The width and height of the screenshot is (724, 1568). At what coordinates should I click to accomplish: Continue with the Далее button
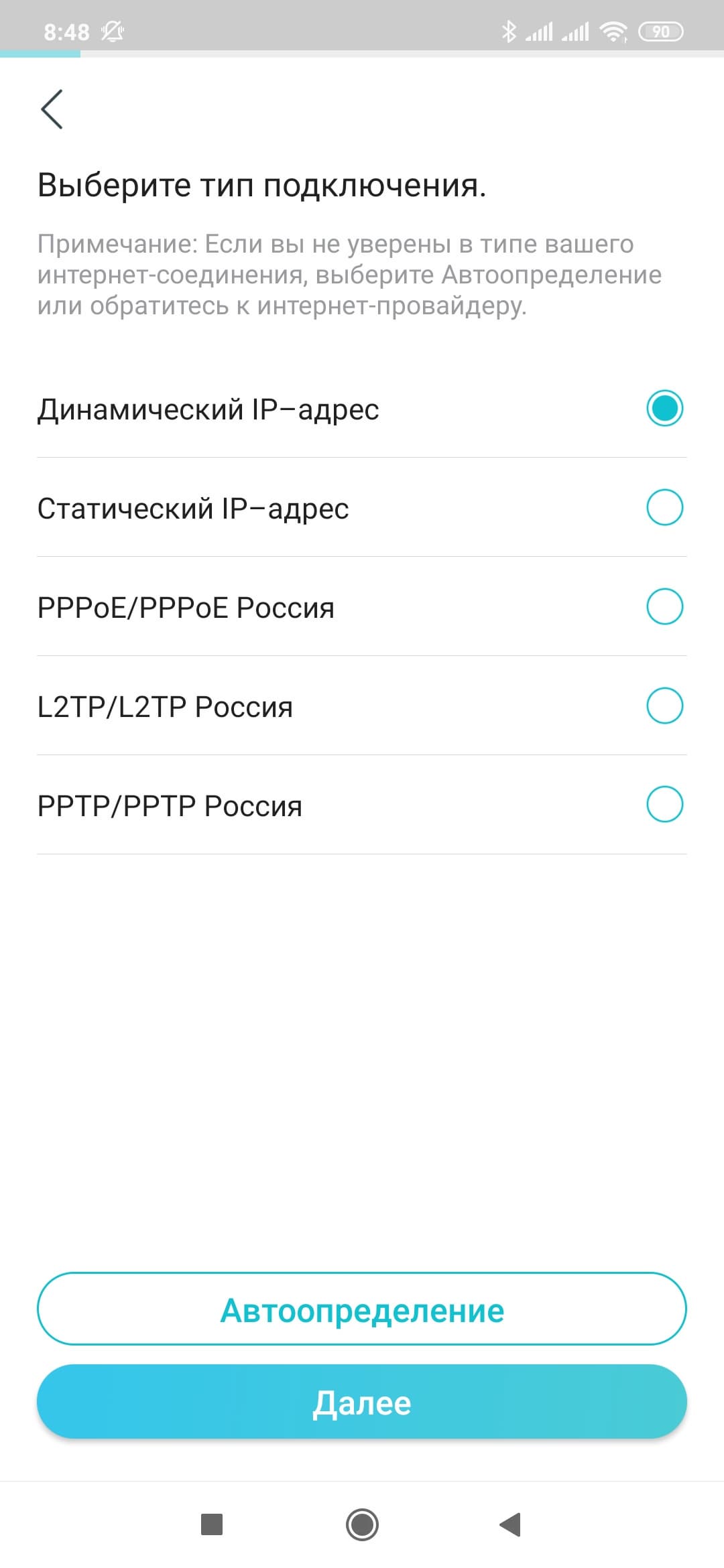[x=362, y=1402]
